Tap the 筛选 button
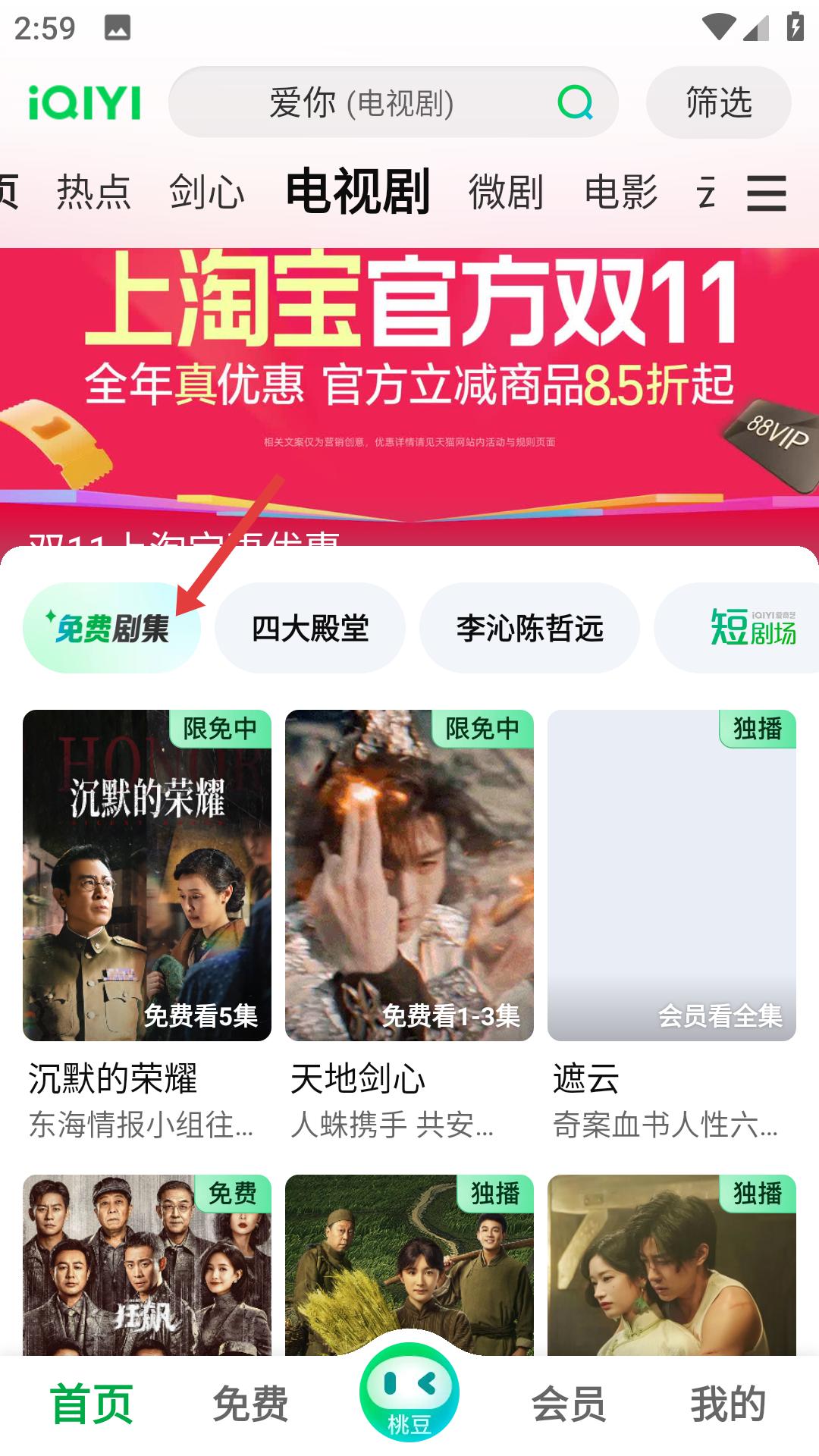 pos(718,102)
